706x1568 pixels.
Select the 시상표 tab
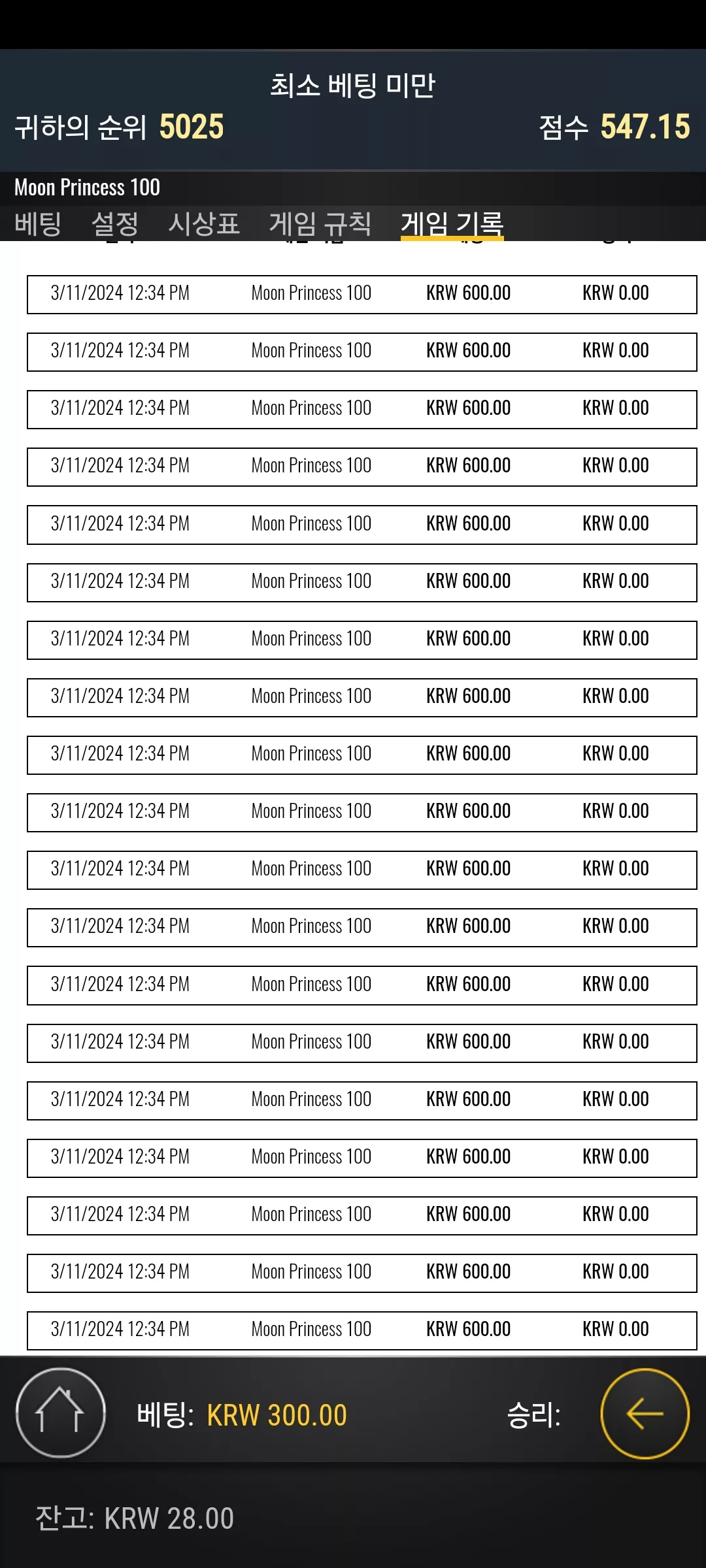pos(204,224)
